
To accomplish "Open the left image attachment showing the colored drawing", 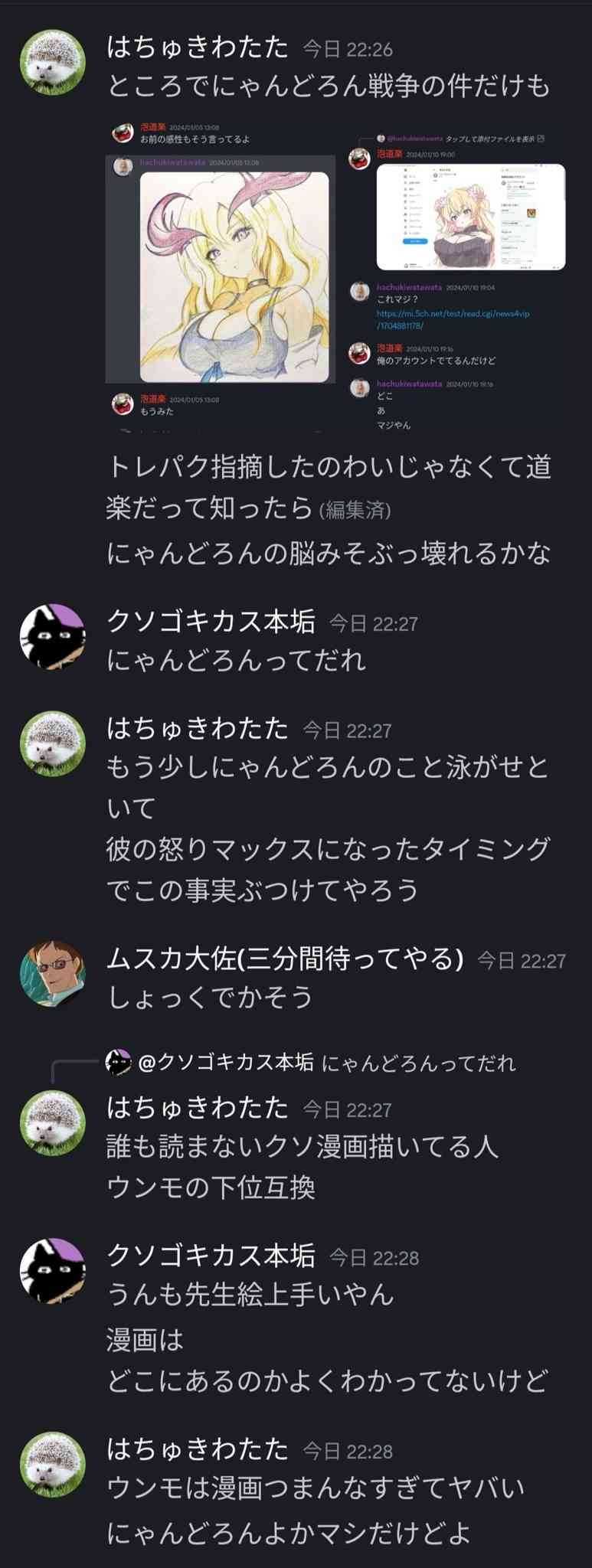I will click(x=221, y=272).
